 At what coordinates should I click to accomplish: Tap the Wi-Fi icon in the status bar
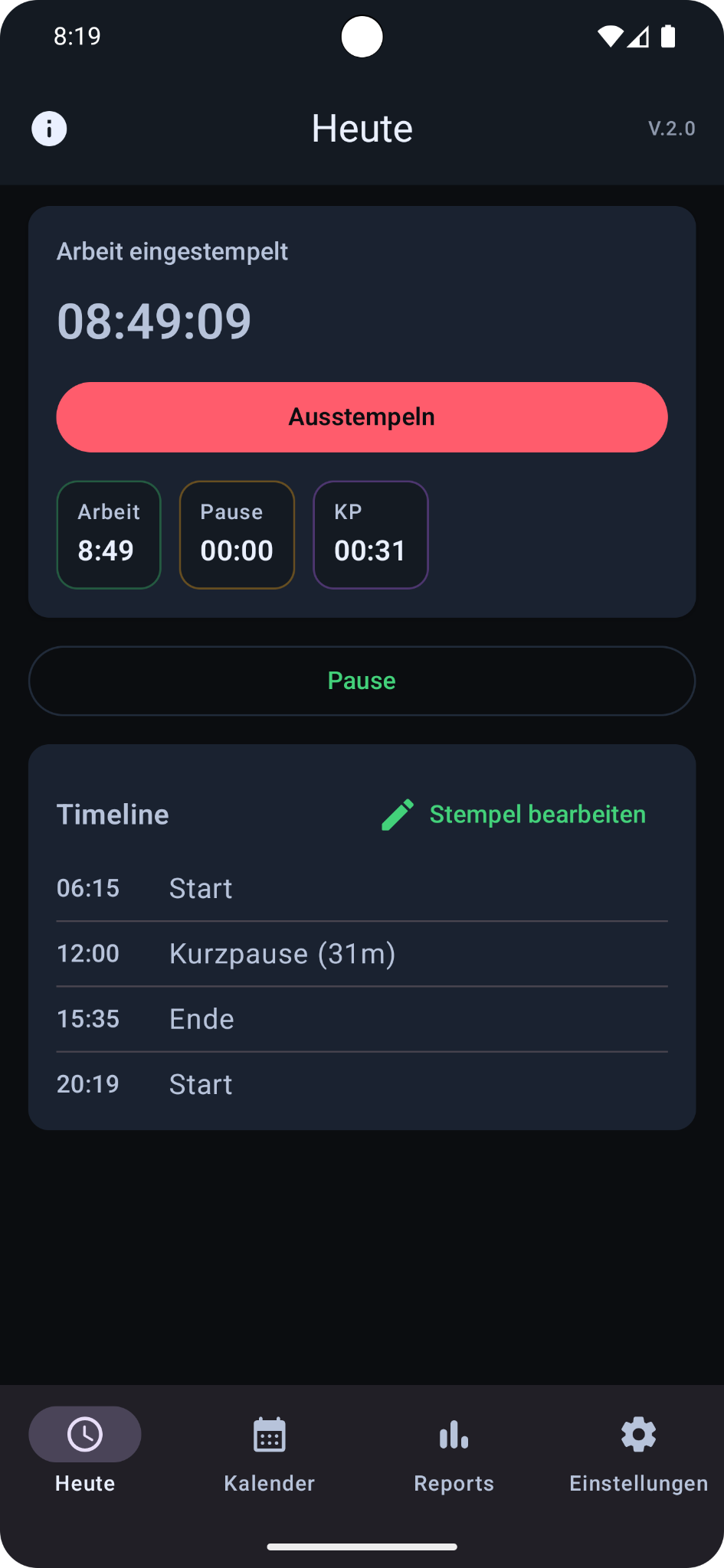[x=609, y=35]
